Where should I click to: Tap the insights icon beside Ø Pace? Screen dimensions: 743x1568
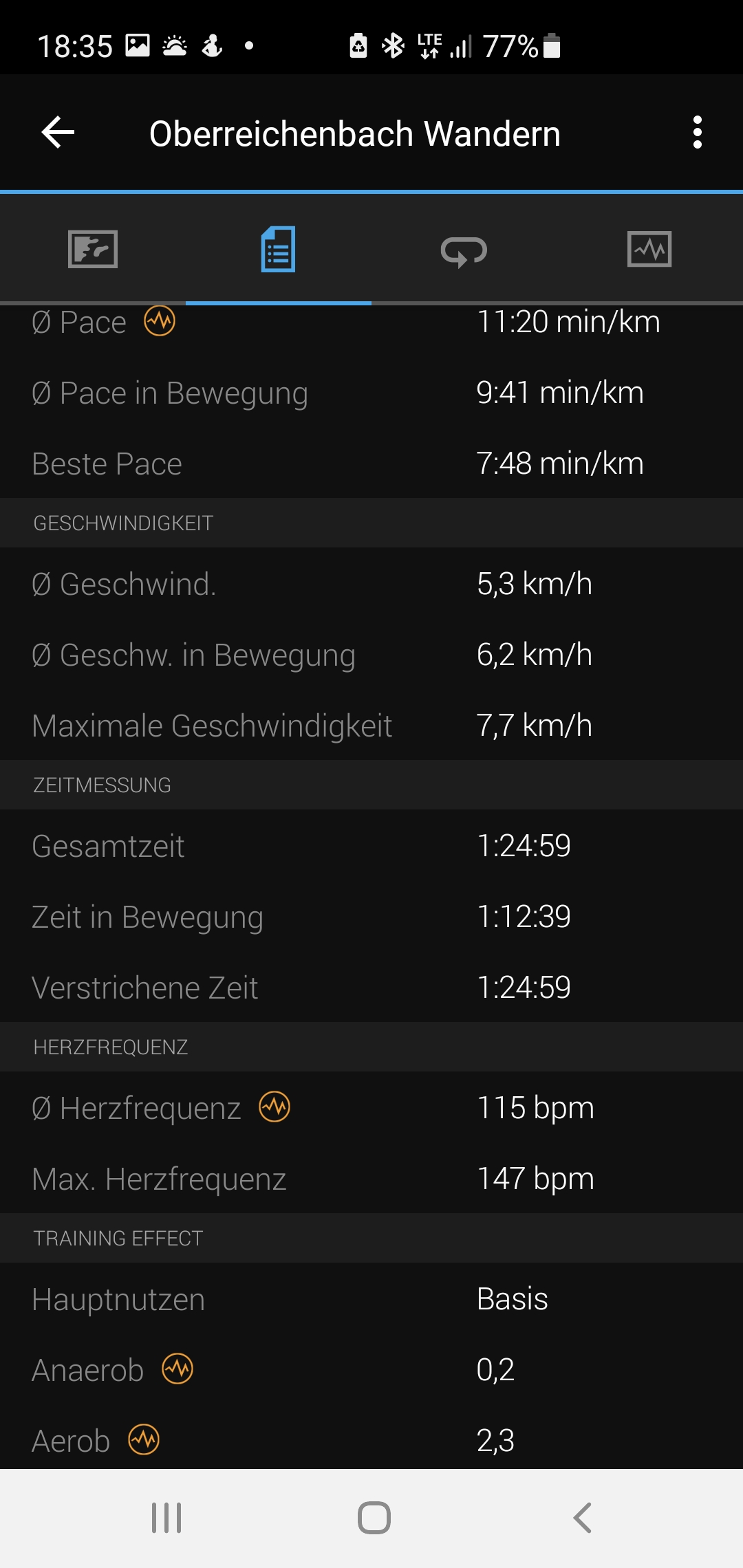(160, 321)
